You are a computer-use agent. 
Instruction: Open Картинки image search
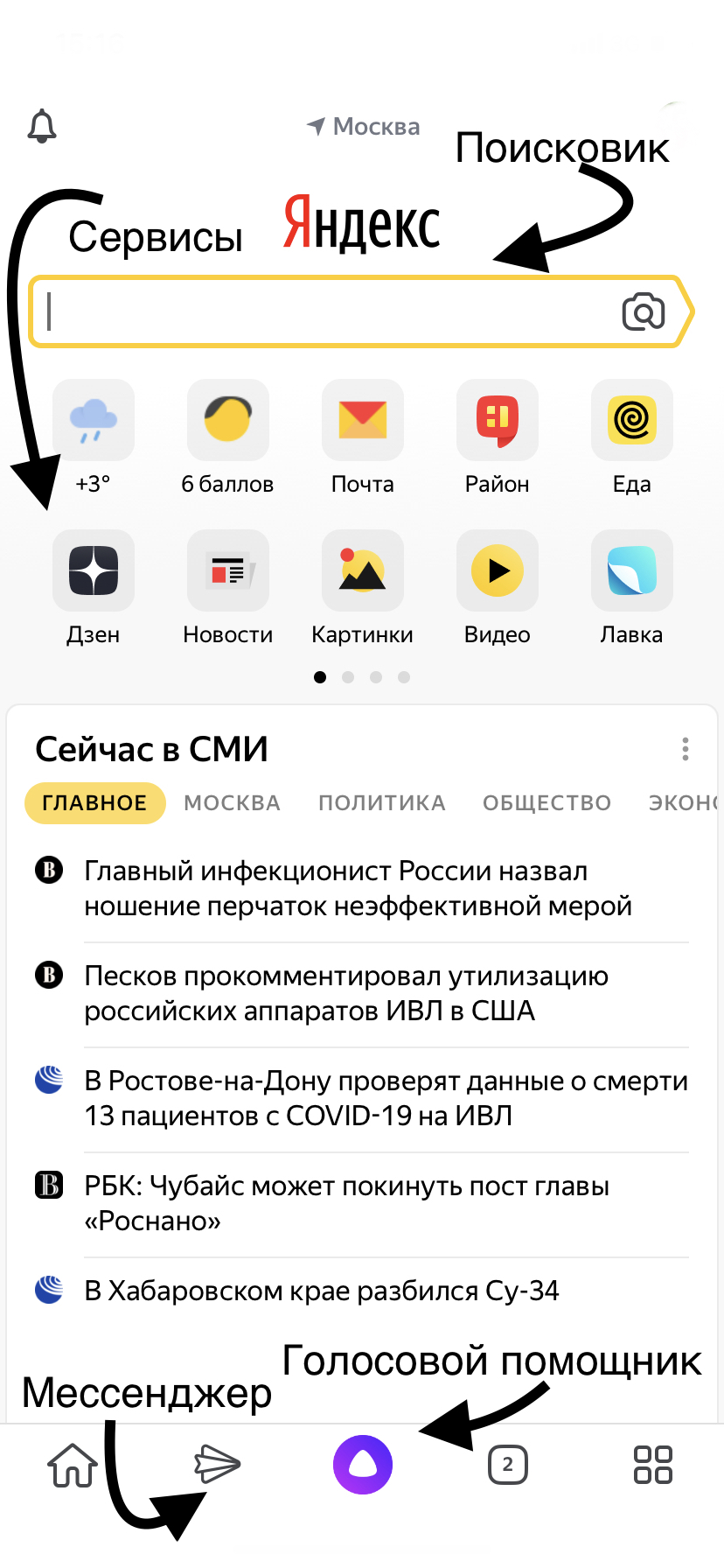click(363, 571)
